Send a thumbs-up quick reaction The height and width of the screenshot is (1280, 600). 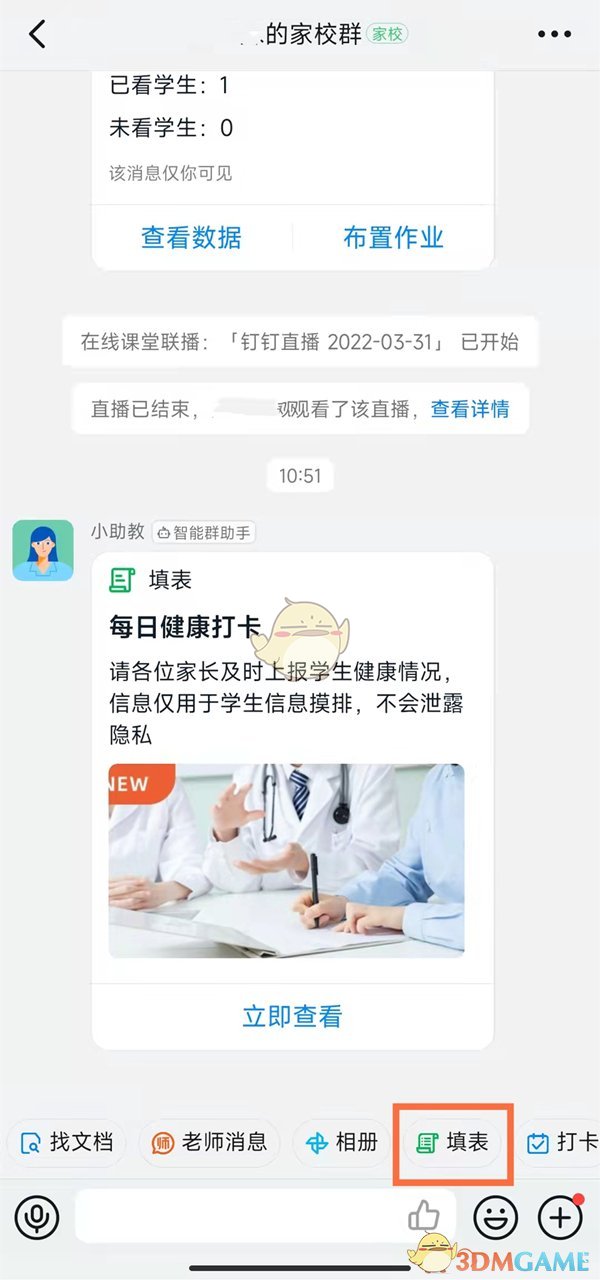424,1216
